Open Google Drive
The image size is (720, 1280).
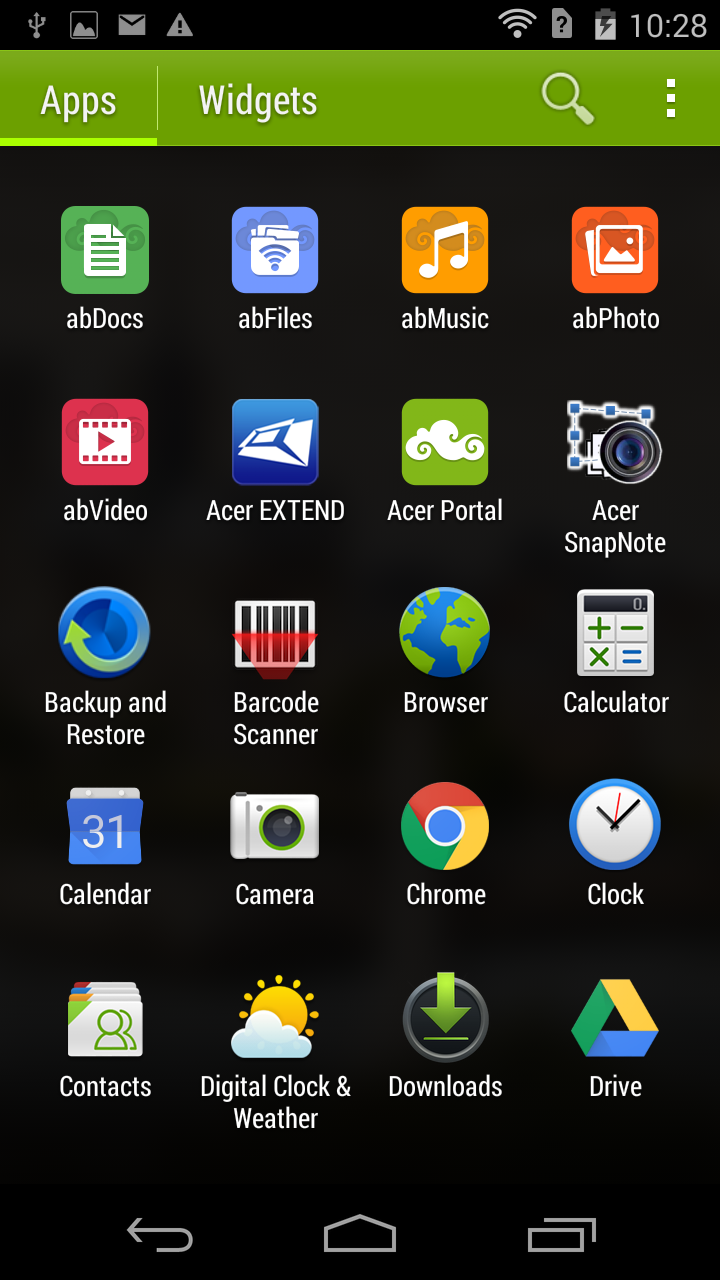tap(615, 1037)
